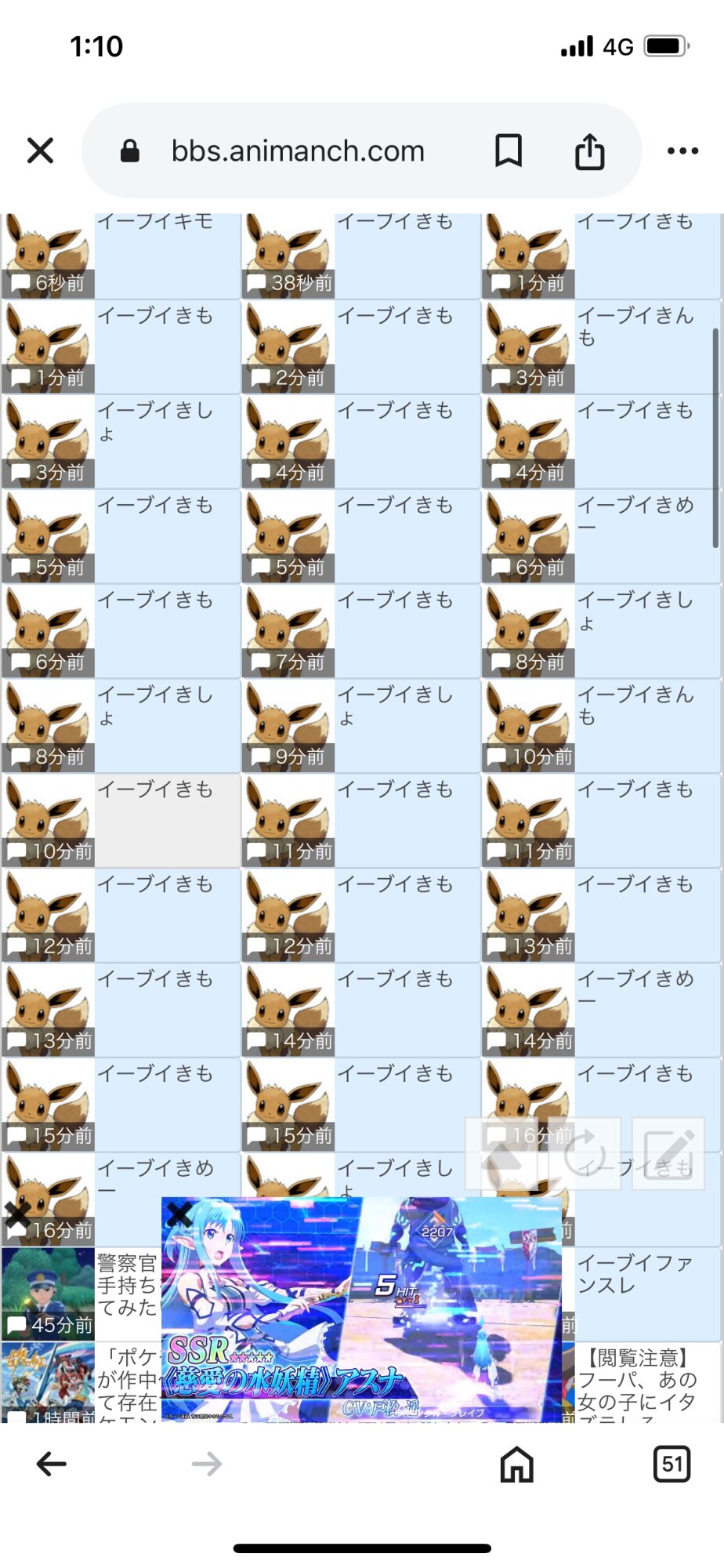The height and width of the screenshot is (1568, 724).
Task: Jump to top with up arrow button
Action: click(x=501, y=1153)
